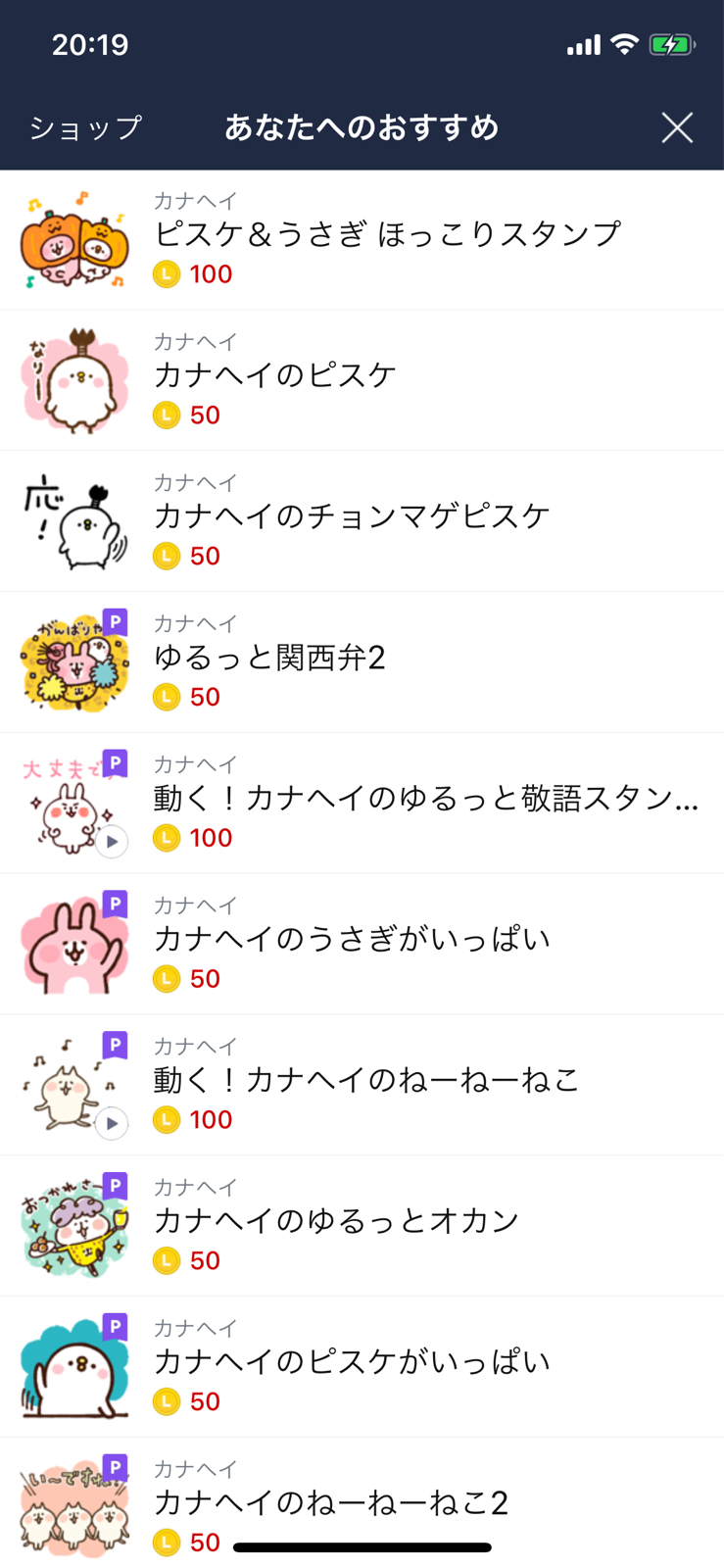Screen dimensions: 724x1568
Task: Tap the pumpkin ほっこりスタンプ thumbnail
Action: tap(73, 240)
